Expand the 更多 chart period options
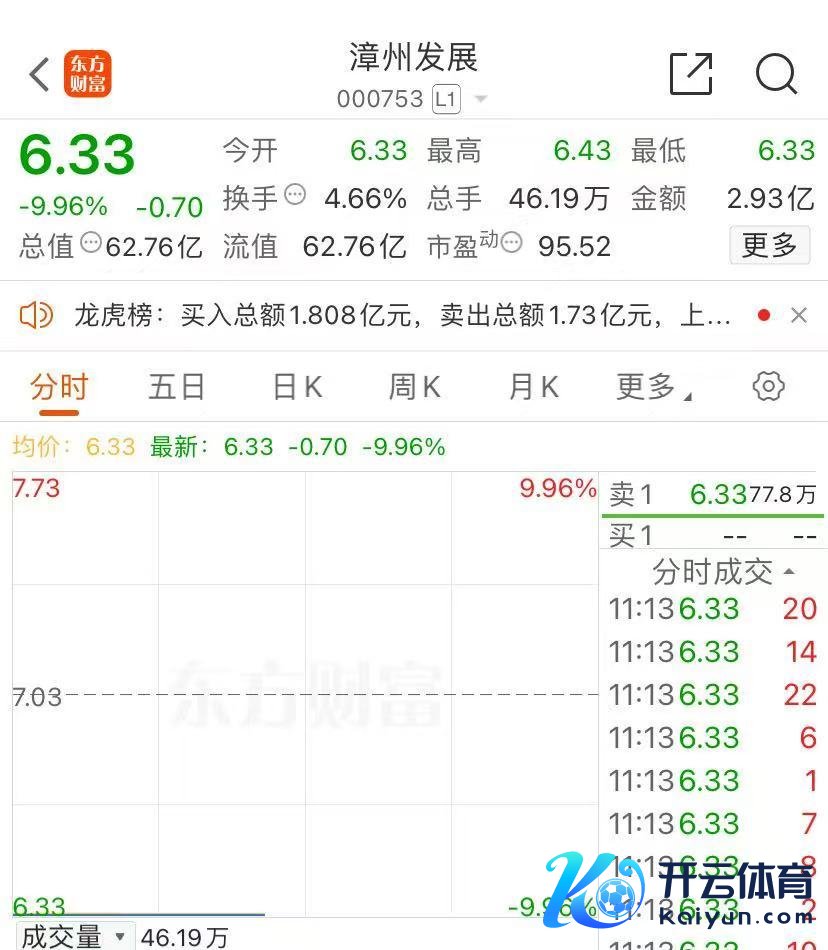 click(654, 387)
